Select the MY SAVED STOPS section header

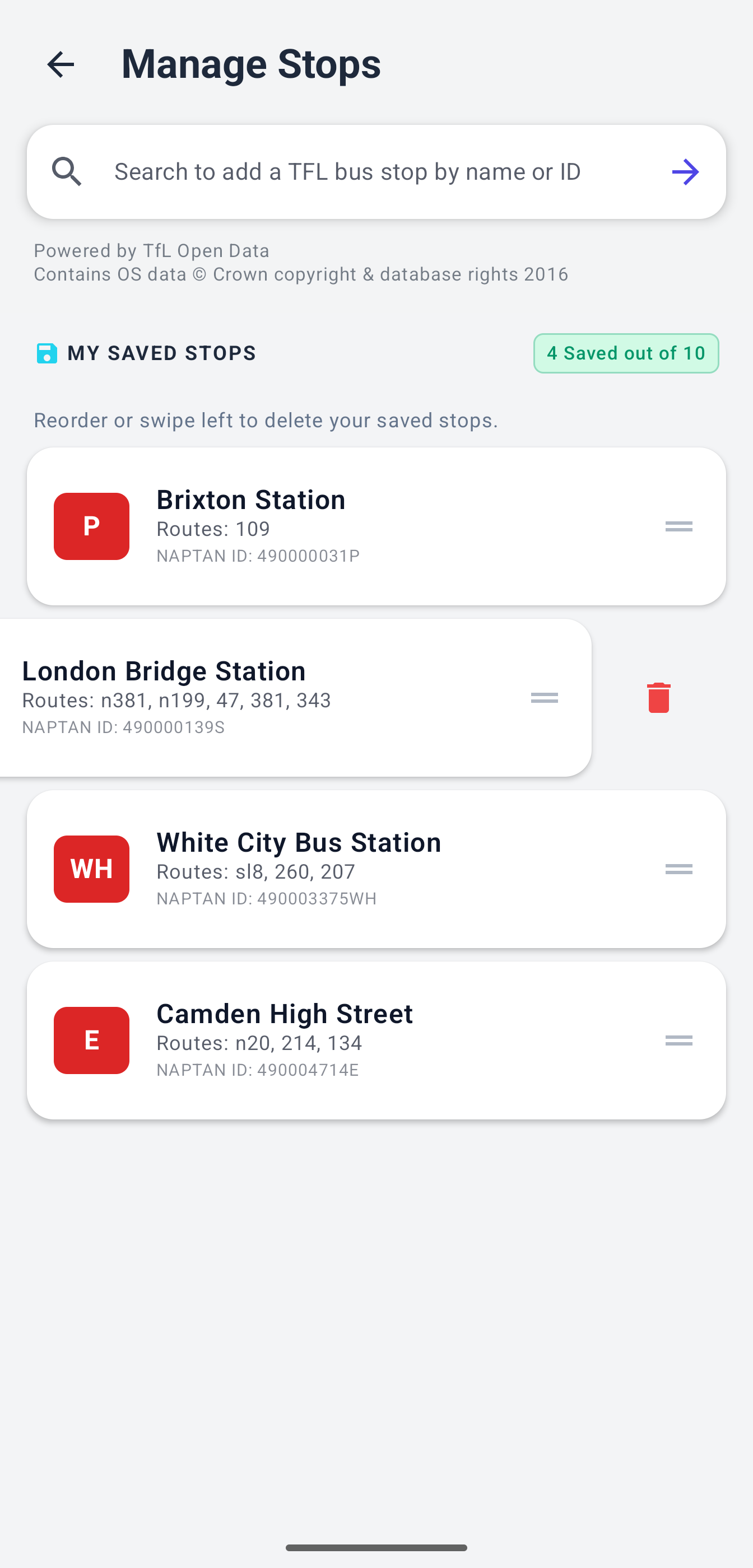[x=161, y=353]
